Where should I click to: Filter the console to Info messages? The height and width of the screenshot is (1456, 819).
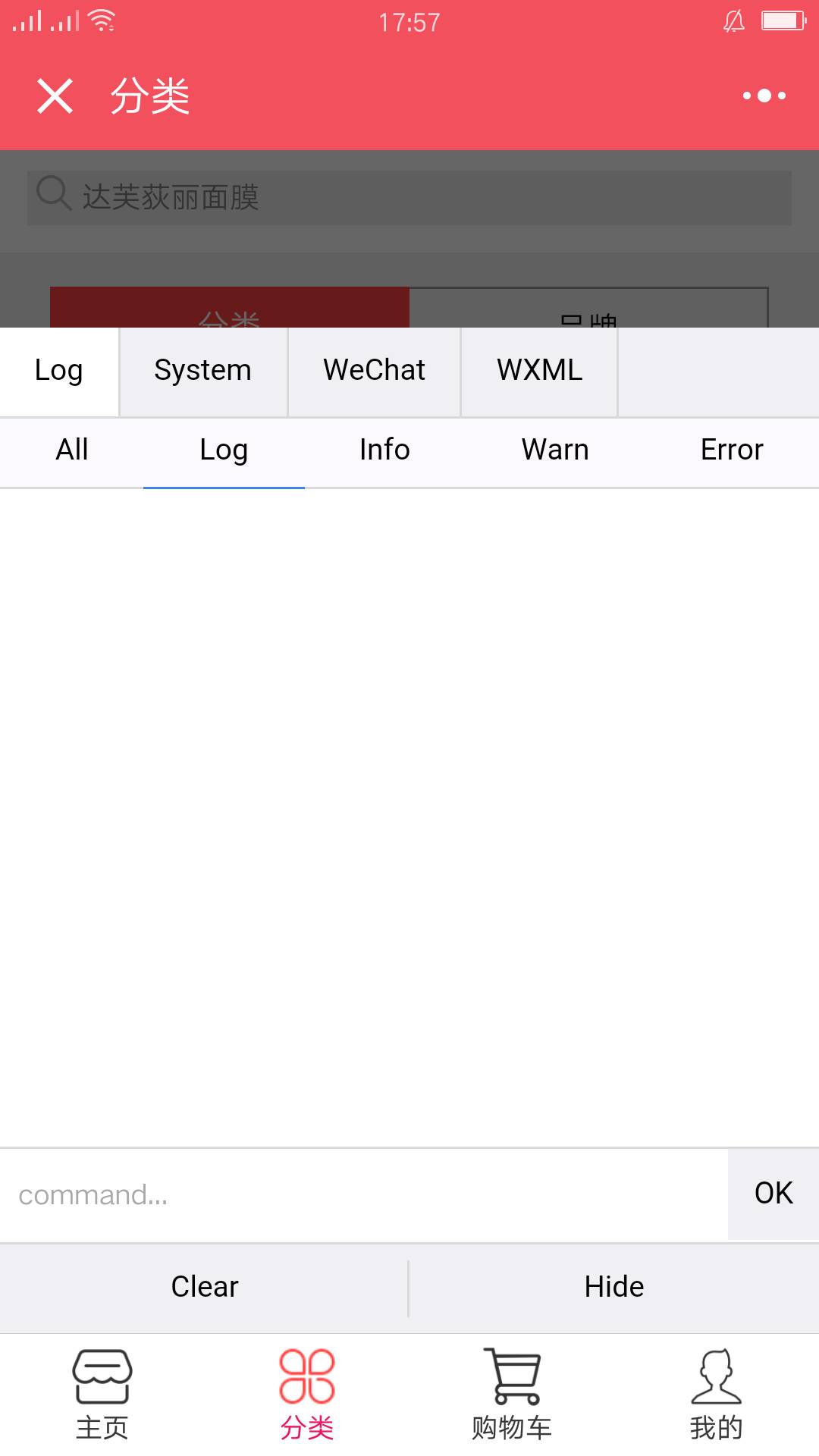coord(384,450)
